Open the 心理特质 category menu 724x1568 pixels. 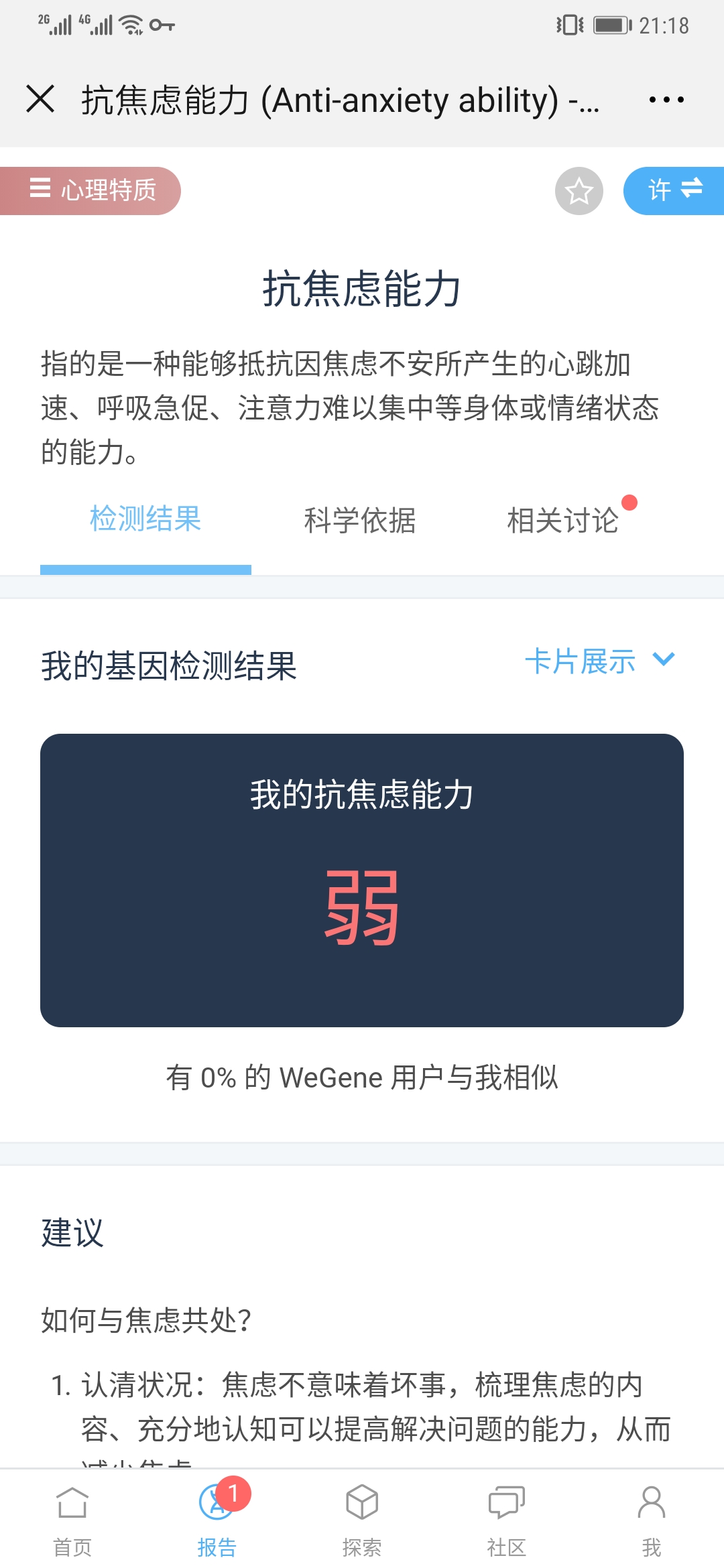coord(90,190)
